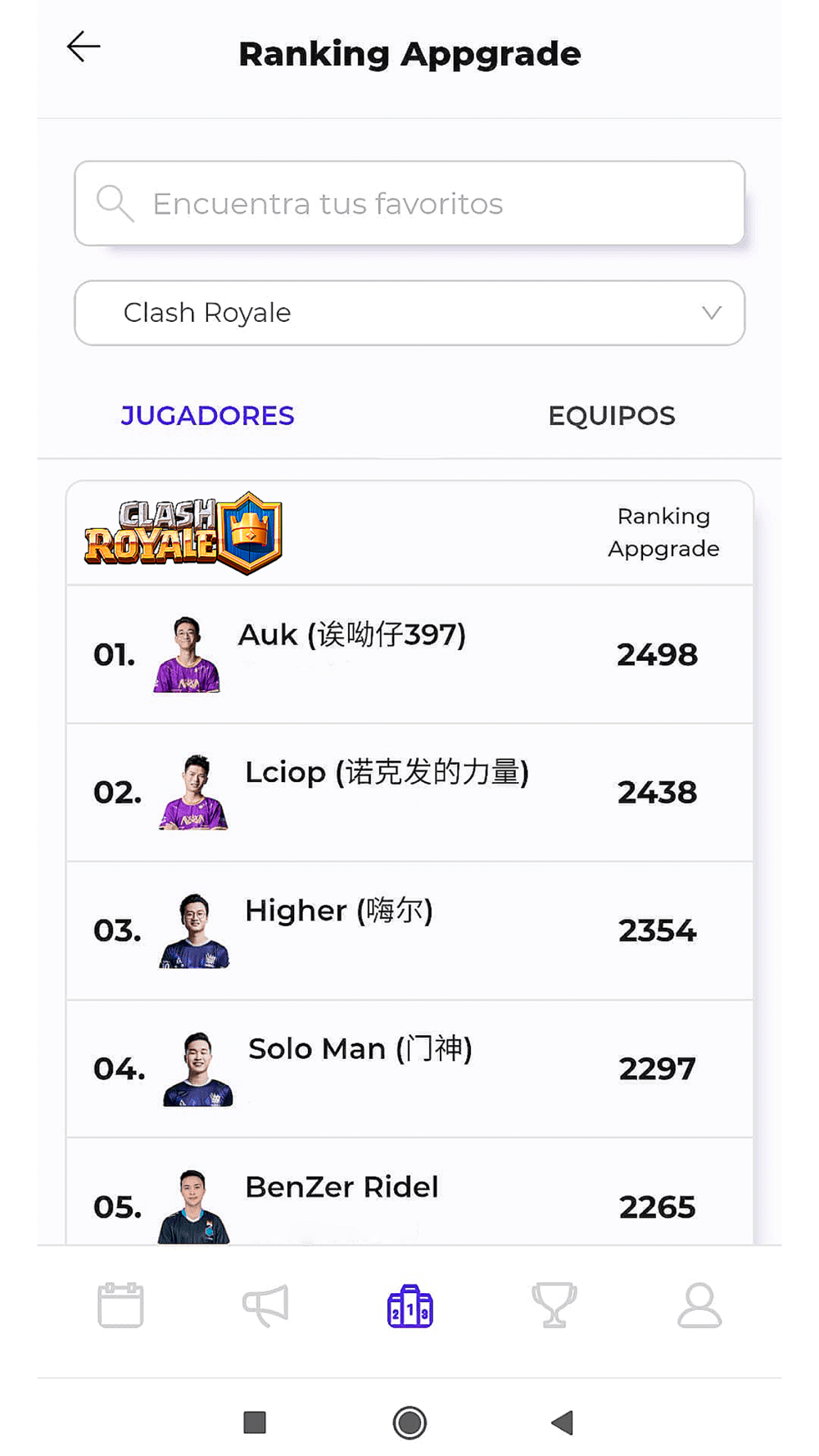Image resolution: width=819 pixels, height=1456 pixels.
Task: Tap the 'Encuentra tus favoritos' search field
Action: tap(409, 203)
